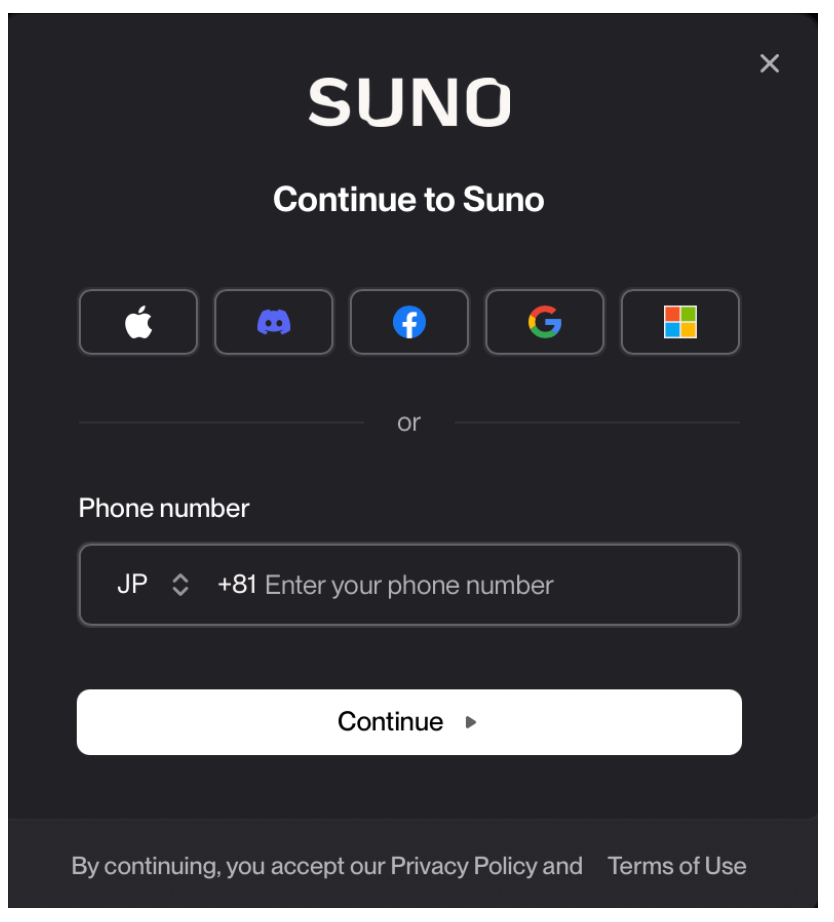Choose Facebook login option
The height and width of the screenshot is (922, 834).
pos(409,322)
